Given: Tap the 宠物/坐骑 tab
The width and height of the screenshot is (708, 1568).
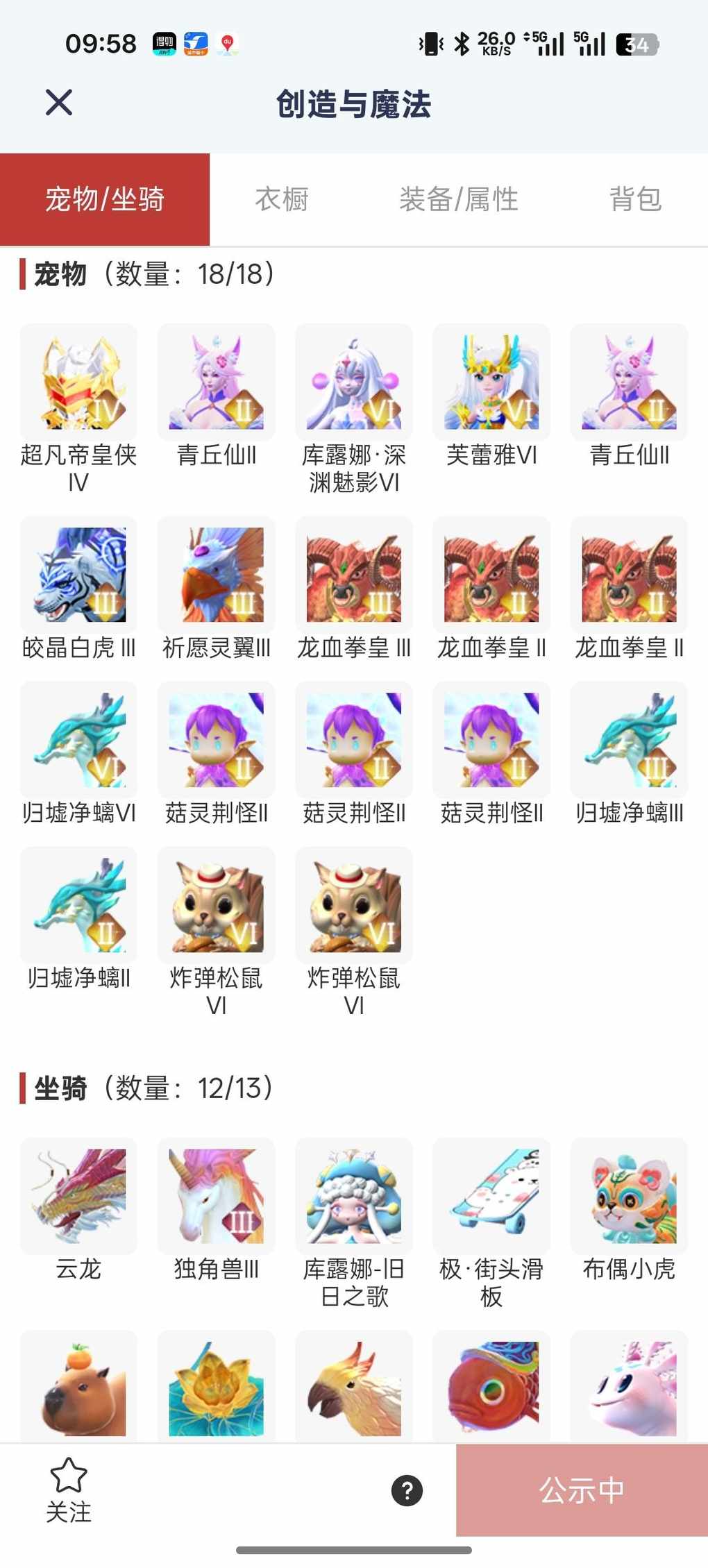Looking at the screenshot, I should [105, 200].
